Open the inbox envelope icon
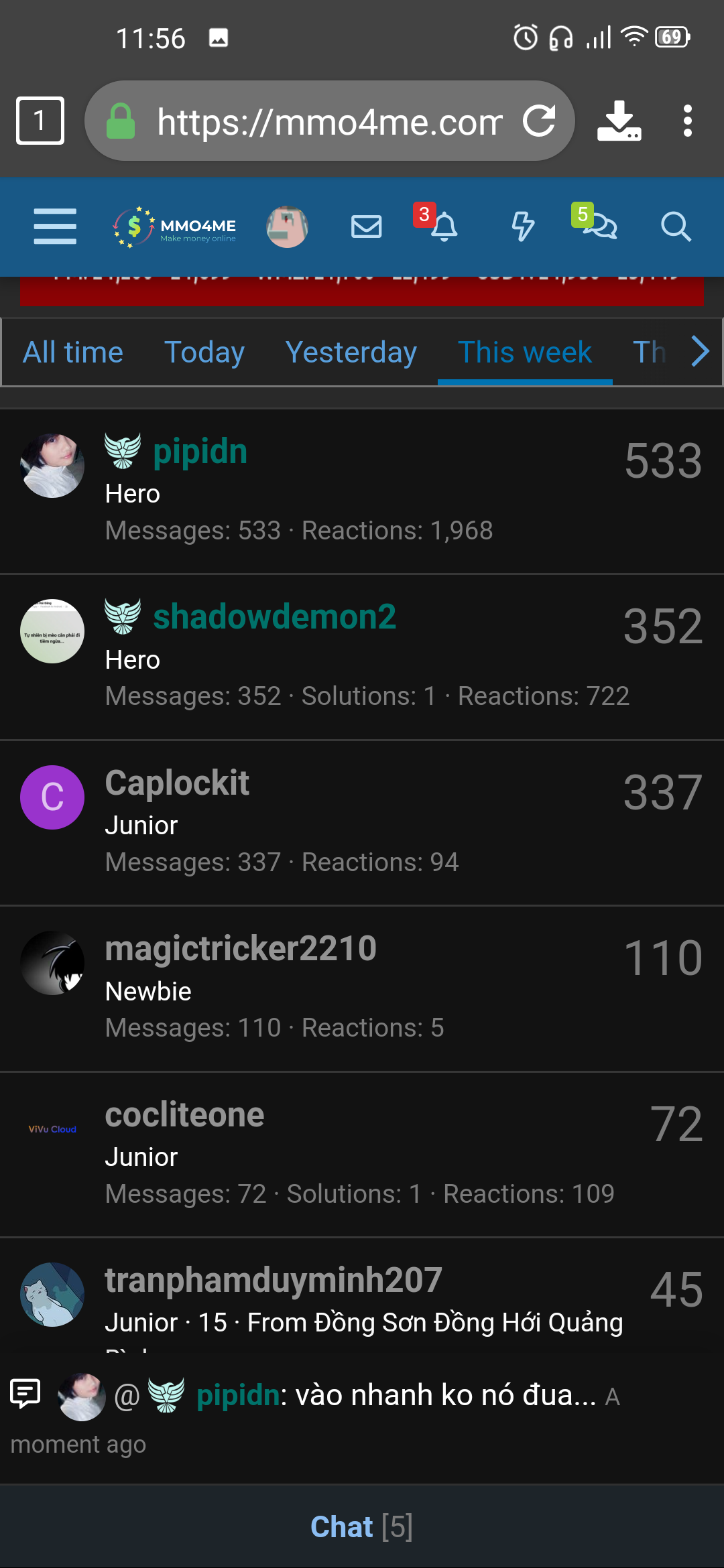Screen dimensions: 724x1568 367,226
